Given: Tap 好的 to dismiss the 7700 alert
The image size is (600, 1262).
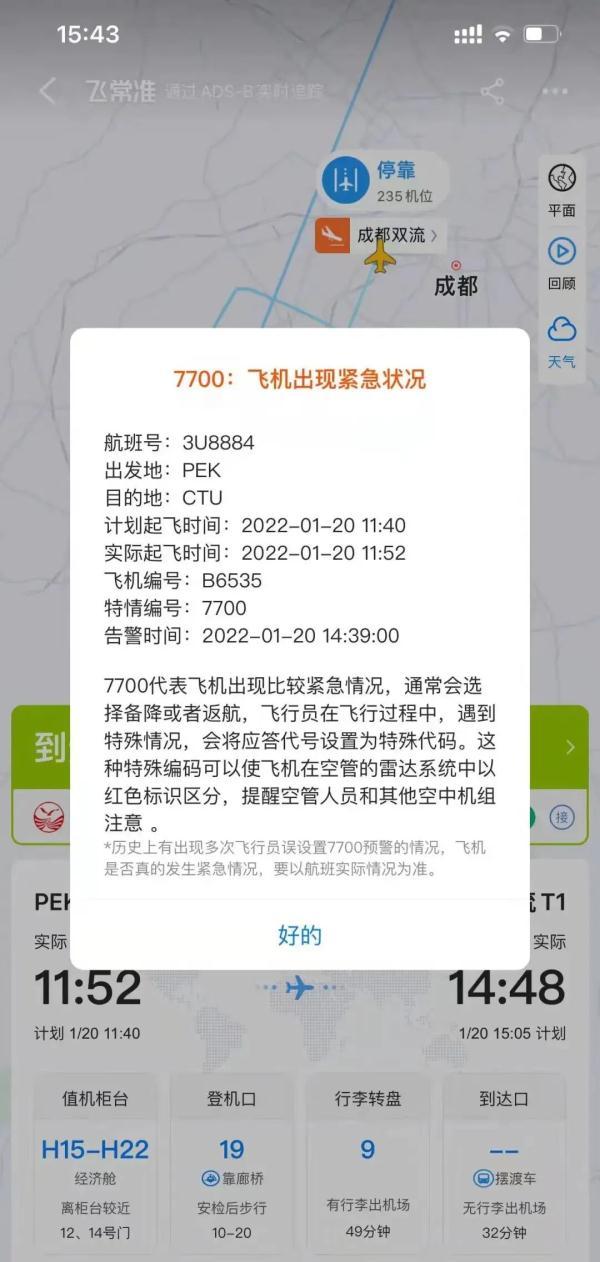Looking at the screenshot, I should coord(299,936).
